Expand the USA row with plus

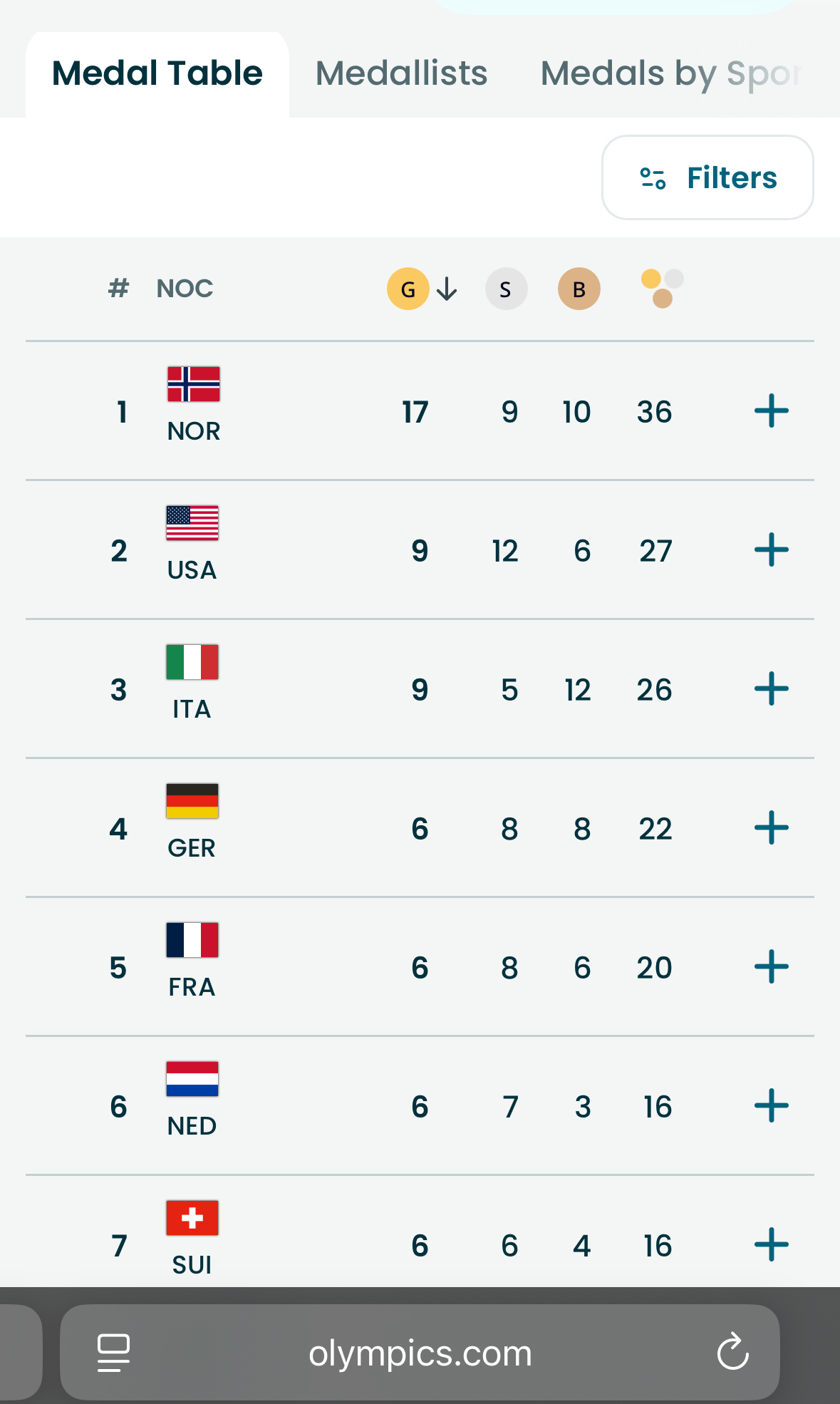tap(771, 550)
